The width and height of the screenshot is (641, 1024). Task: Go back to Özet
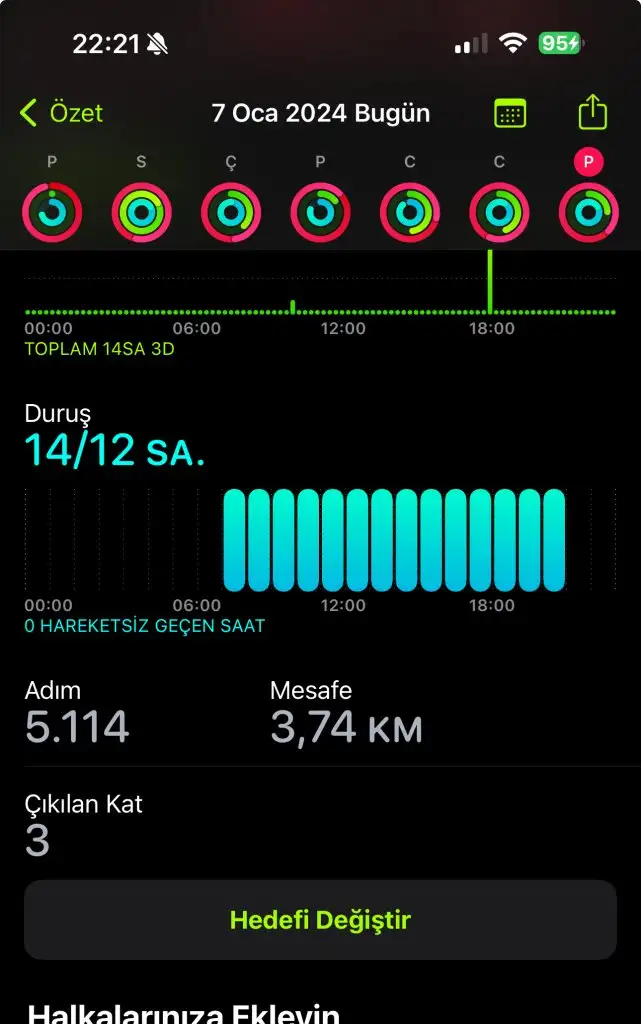[x=62, y=113]
